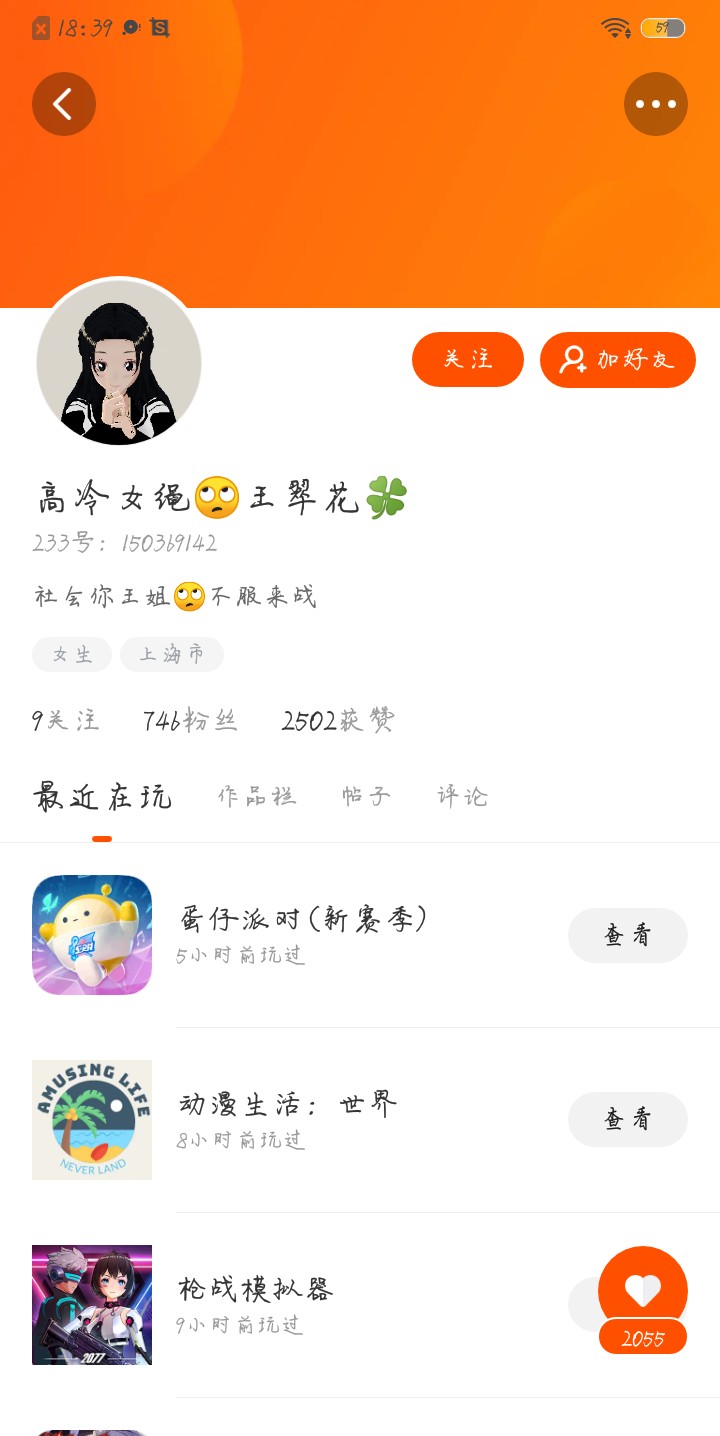Switch to the 作品栏 tab
The width and height of the screenshot is (720, 1436).
(x=257, y=796)
